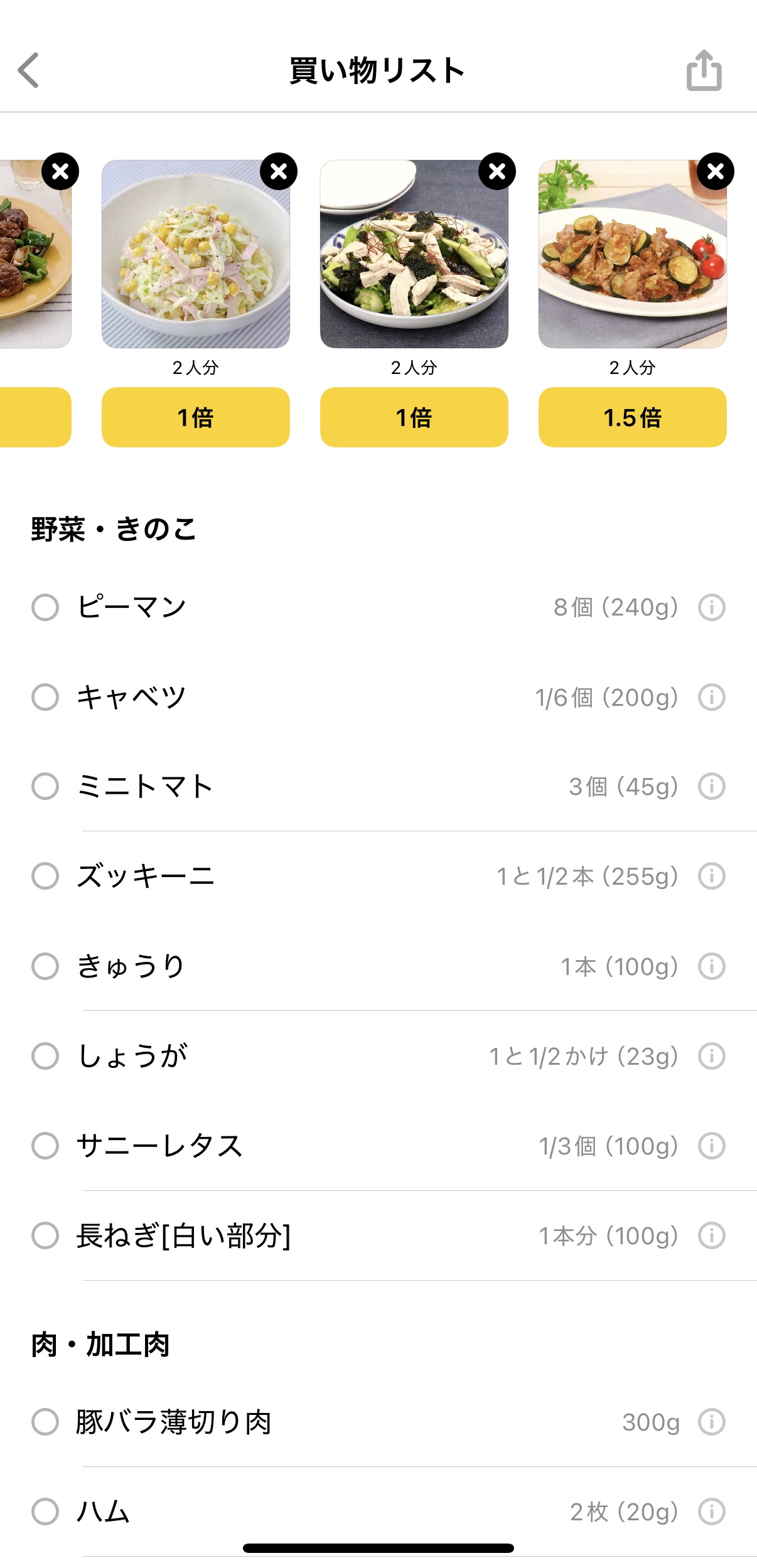
Task: Open the cabbage corn salad recipe thumbnail
Action: (196, 254)
